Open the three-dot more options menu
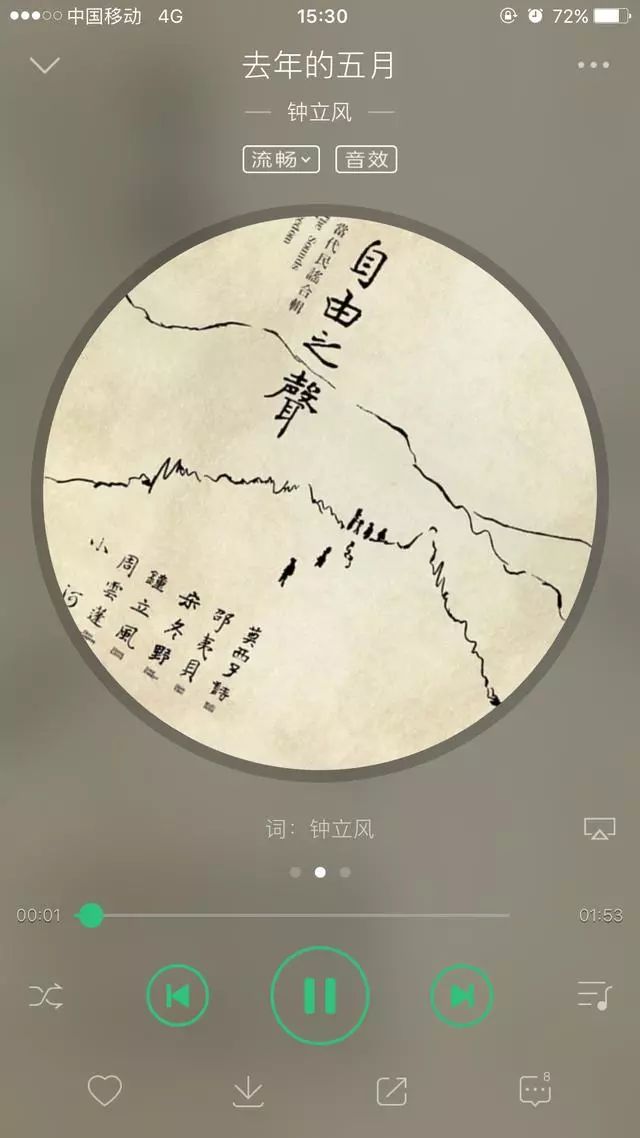This screenshot has height=1138, width=640. click(594, 65)
